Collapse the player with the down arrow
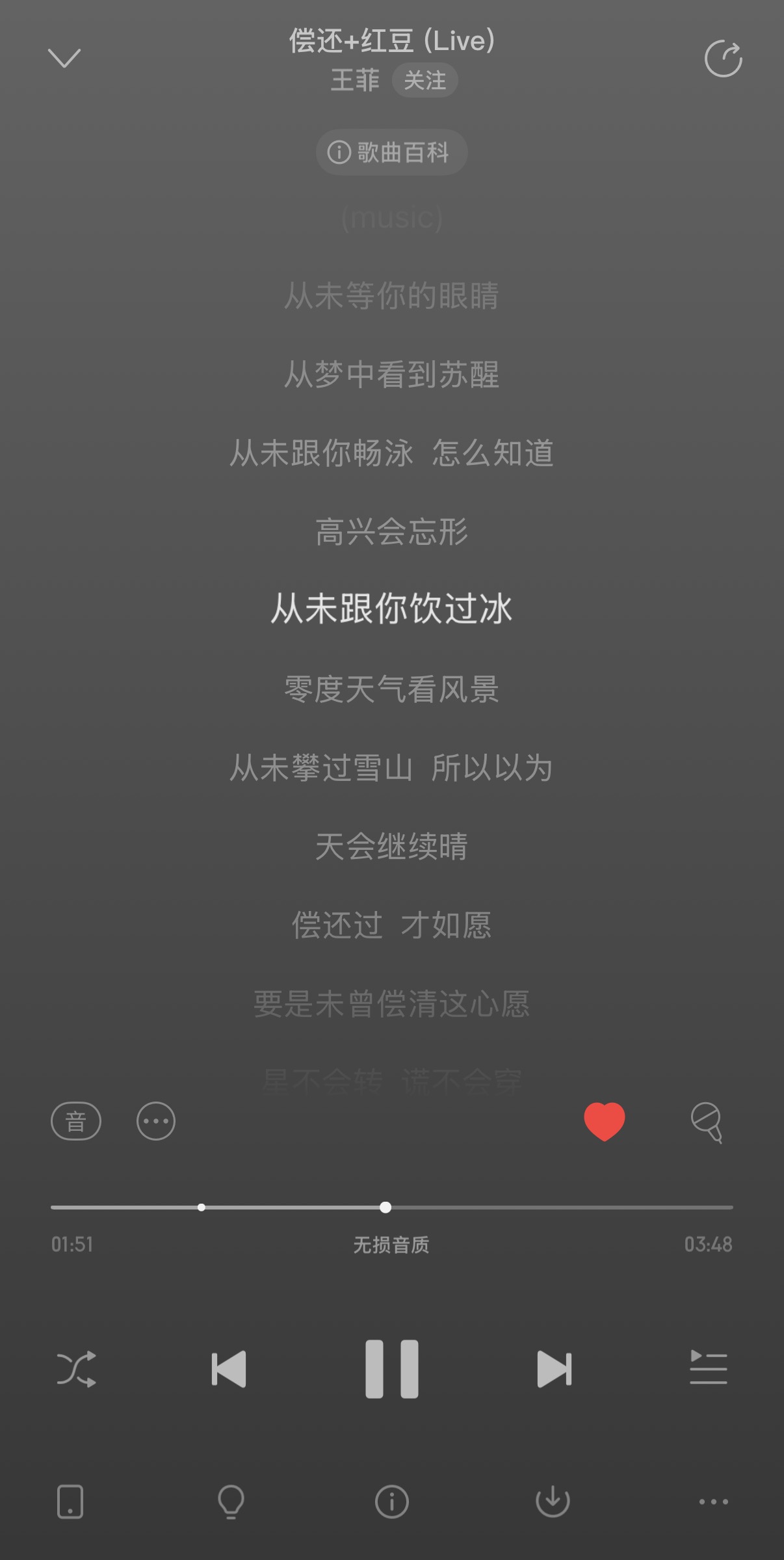The width and height of the screenshot is (784, 1560). tap(64, 59)
